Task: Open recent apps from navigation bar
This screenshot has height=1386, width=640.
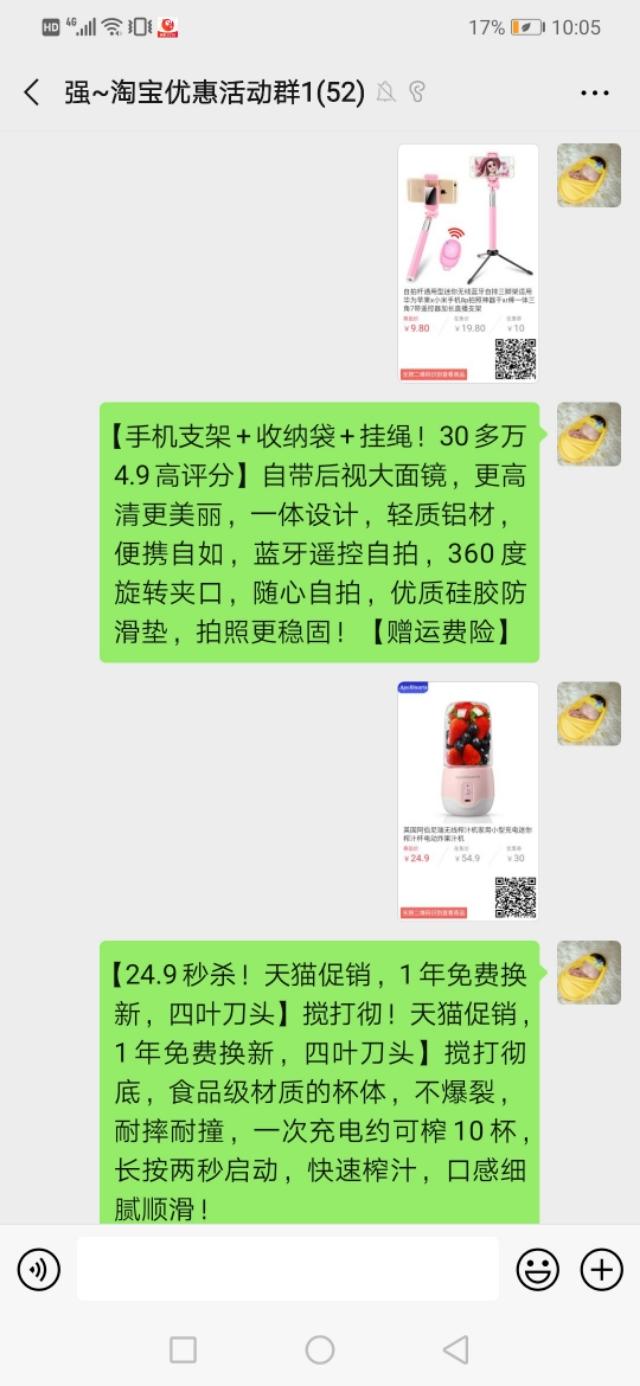Action: tap(183, 1350)
